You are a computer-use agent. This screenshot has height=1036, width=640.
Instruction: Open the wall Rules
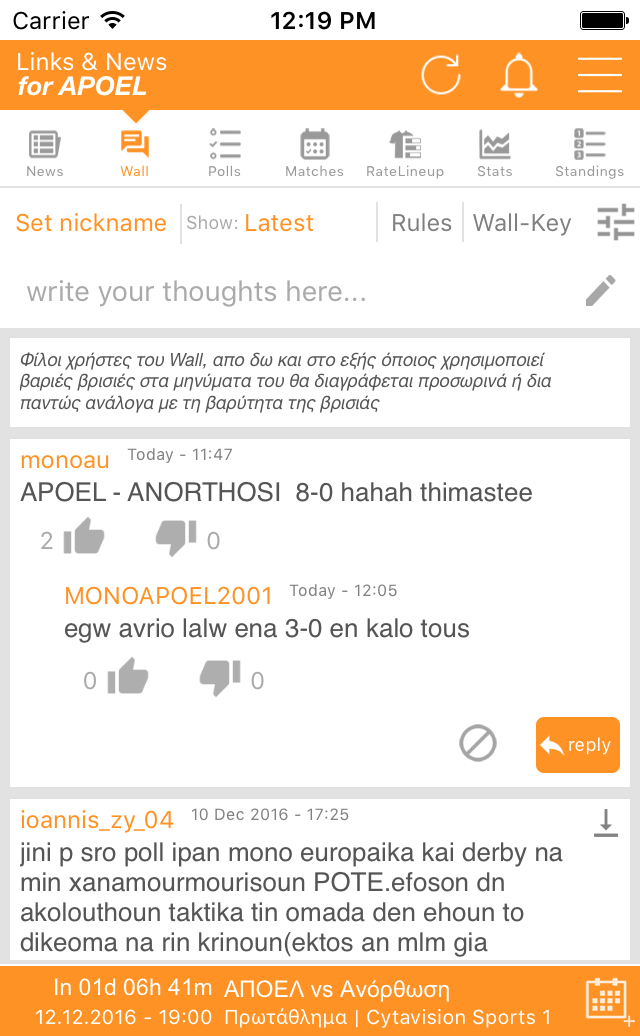click(x=421, y=223)
